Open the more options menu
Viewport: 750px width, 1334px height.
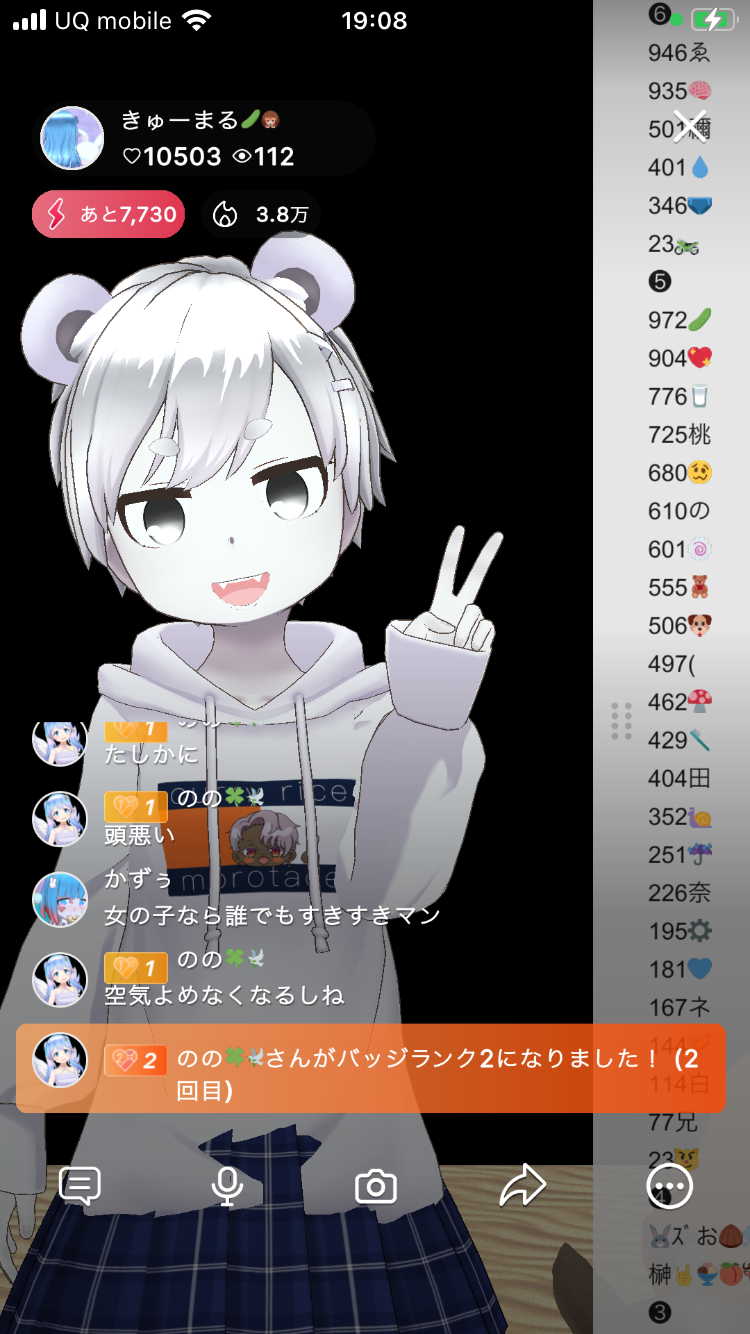pyautogui.click(x=669, y=1187)
